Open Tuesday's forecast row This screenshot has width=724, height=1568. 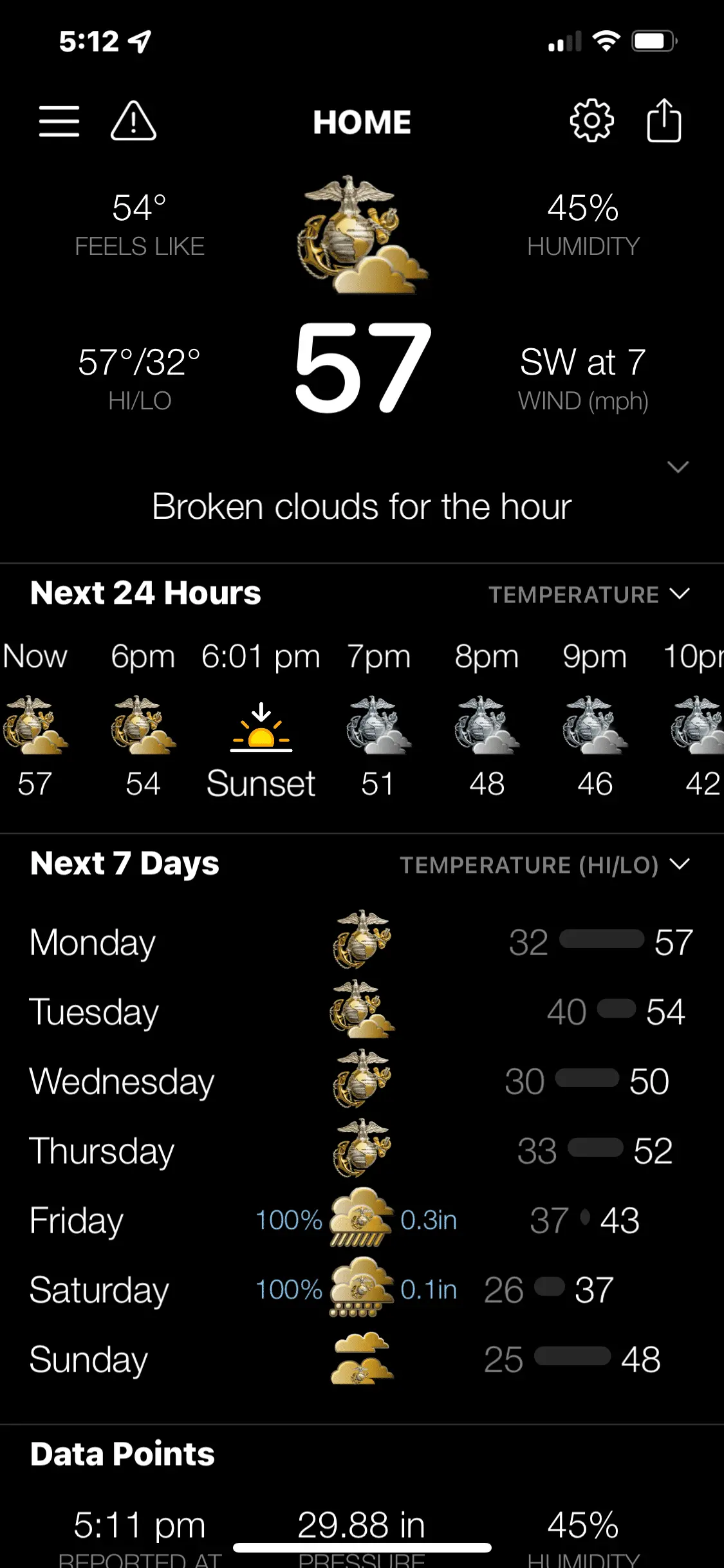pyautogui.click(x=362, y=1011)
